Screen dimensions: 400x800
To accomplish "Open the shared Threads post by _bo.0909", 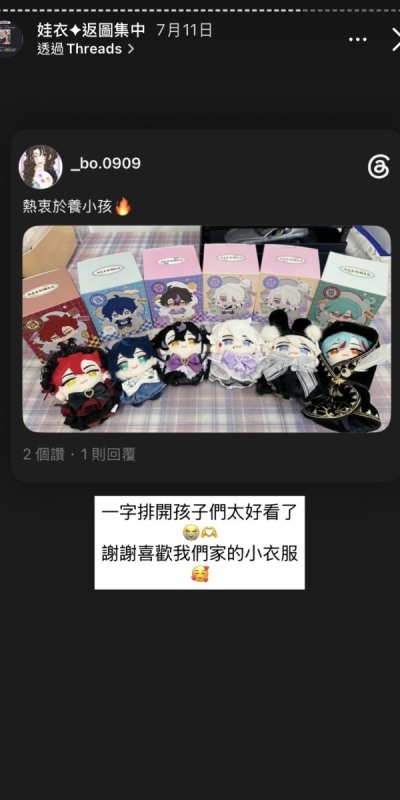I will [x=206, y=305].
